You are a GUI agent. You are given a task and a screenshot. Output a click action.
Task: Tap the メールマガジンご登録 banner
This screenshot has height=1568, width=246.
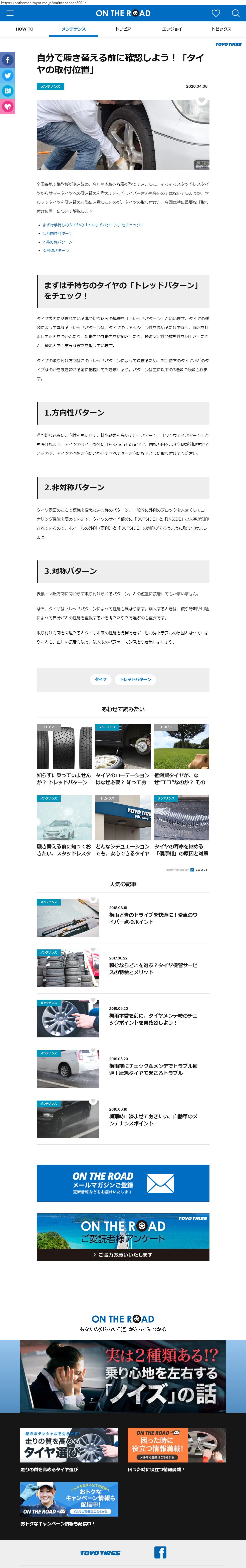point(123,1183)
